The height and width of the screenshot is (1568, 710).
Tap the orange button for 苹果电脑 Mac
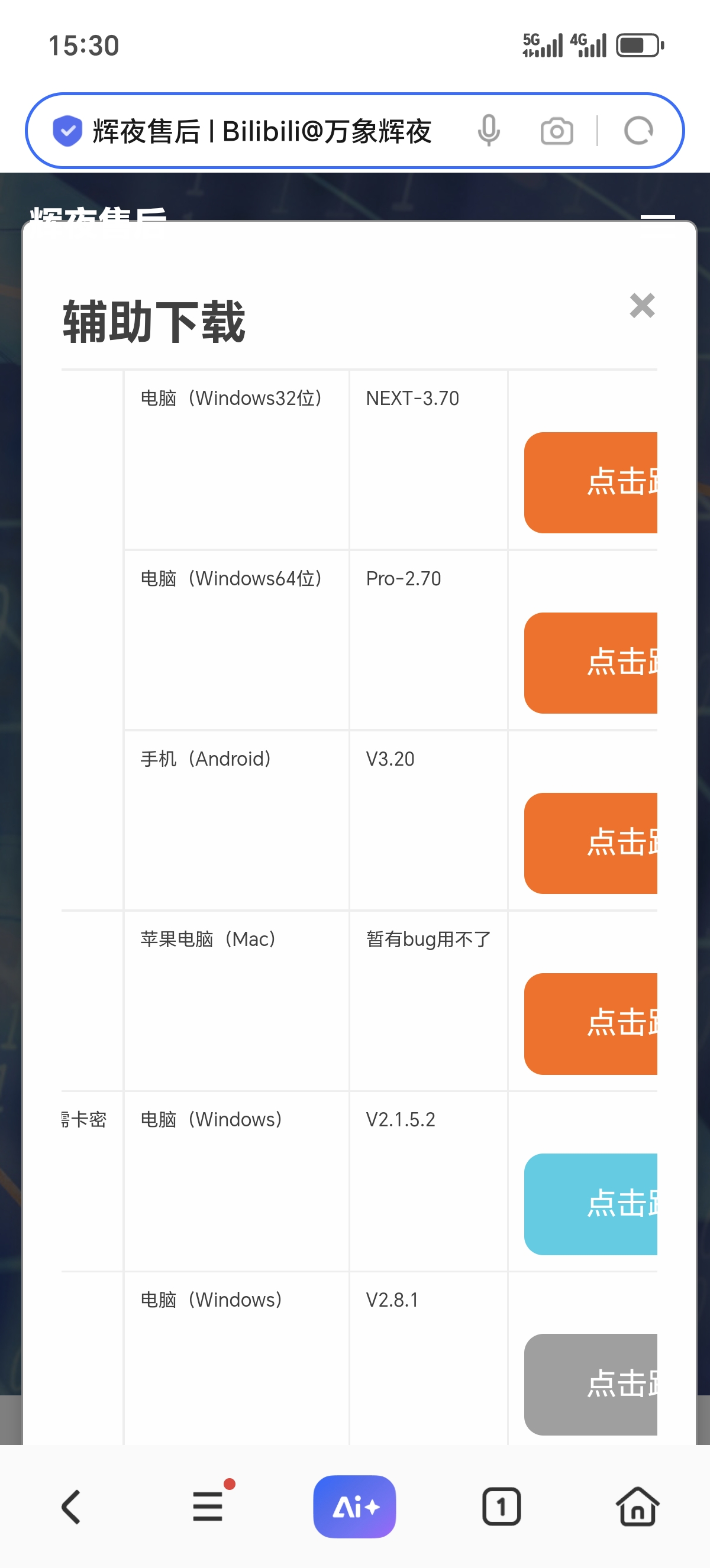[x=590, y=1023]
